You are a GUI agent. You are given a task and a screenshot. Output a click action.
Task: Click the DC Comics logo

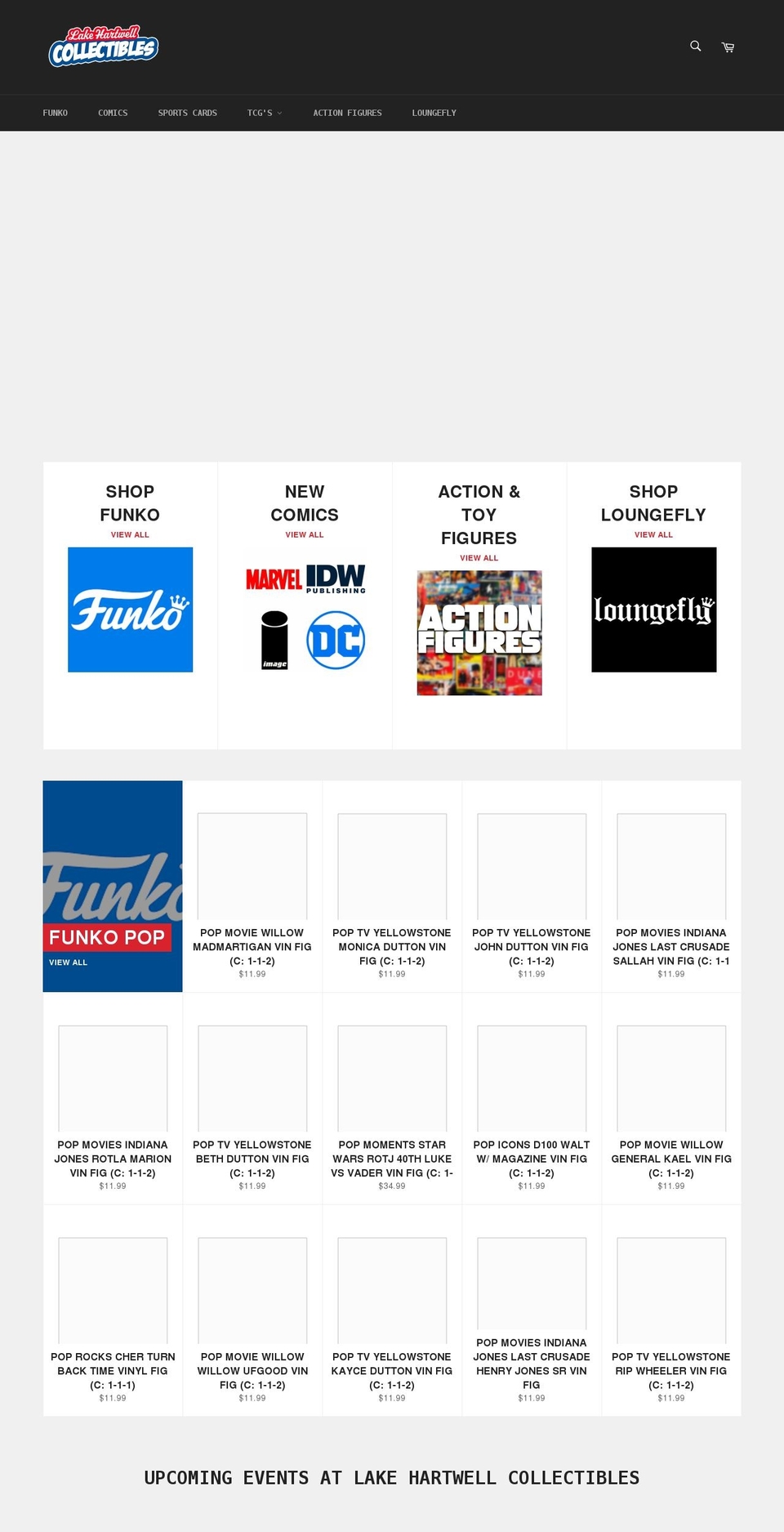pos(336,640)
